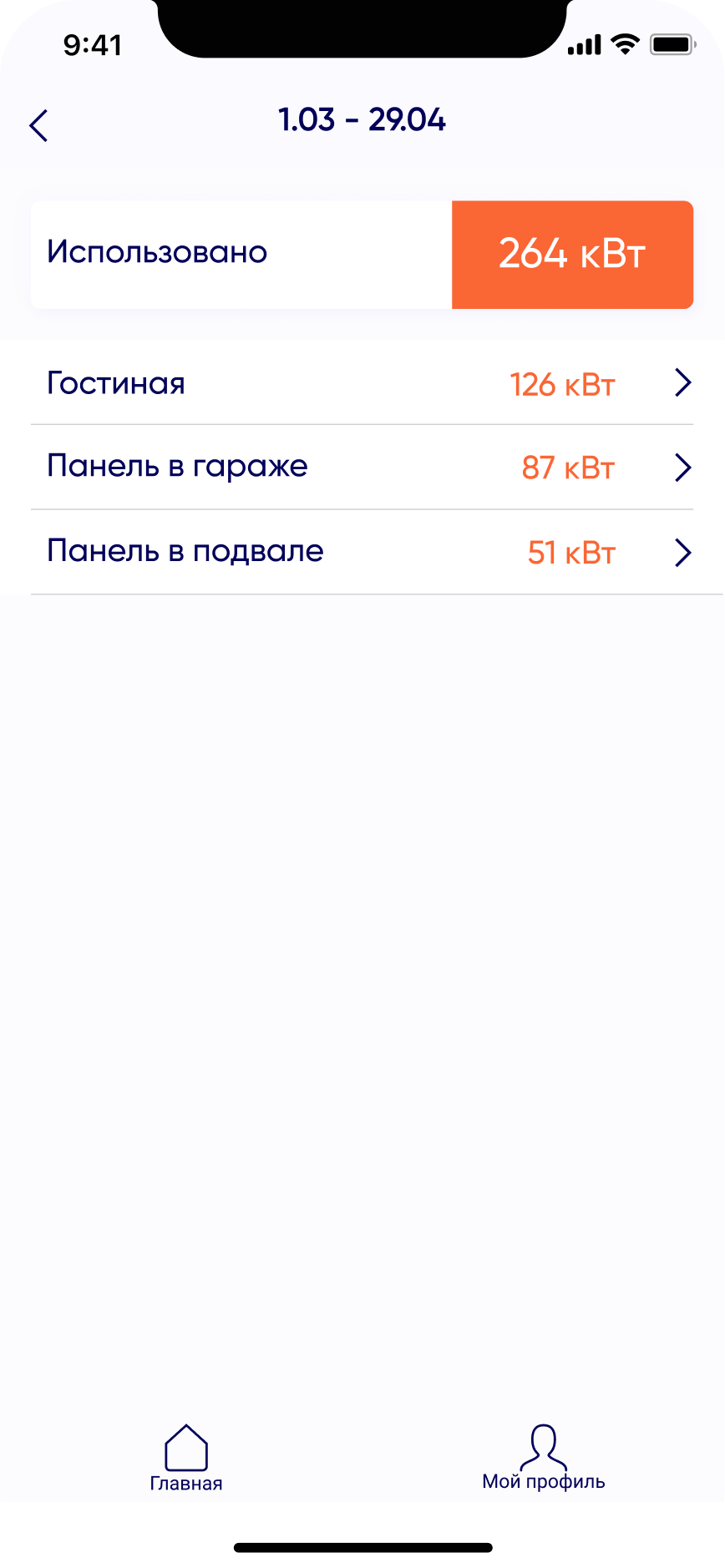Image resolution: width=725 pixels, height=1568 pixels.
Task: Expand the Панель в подвале row chevron
Action: click(682, 553)
